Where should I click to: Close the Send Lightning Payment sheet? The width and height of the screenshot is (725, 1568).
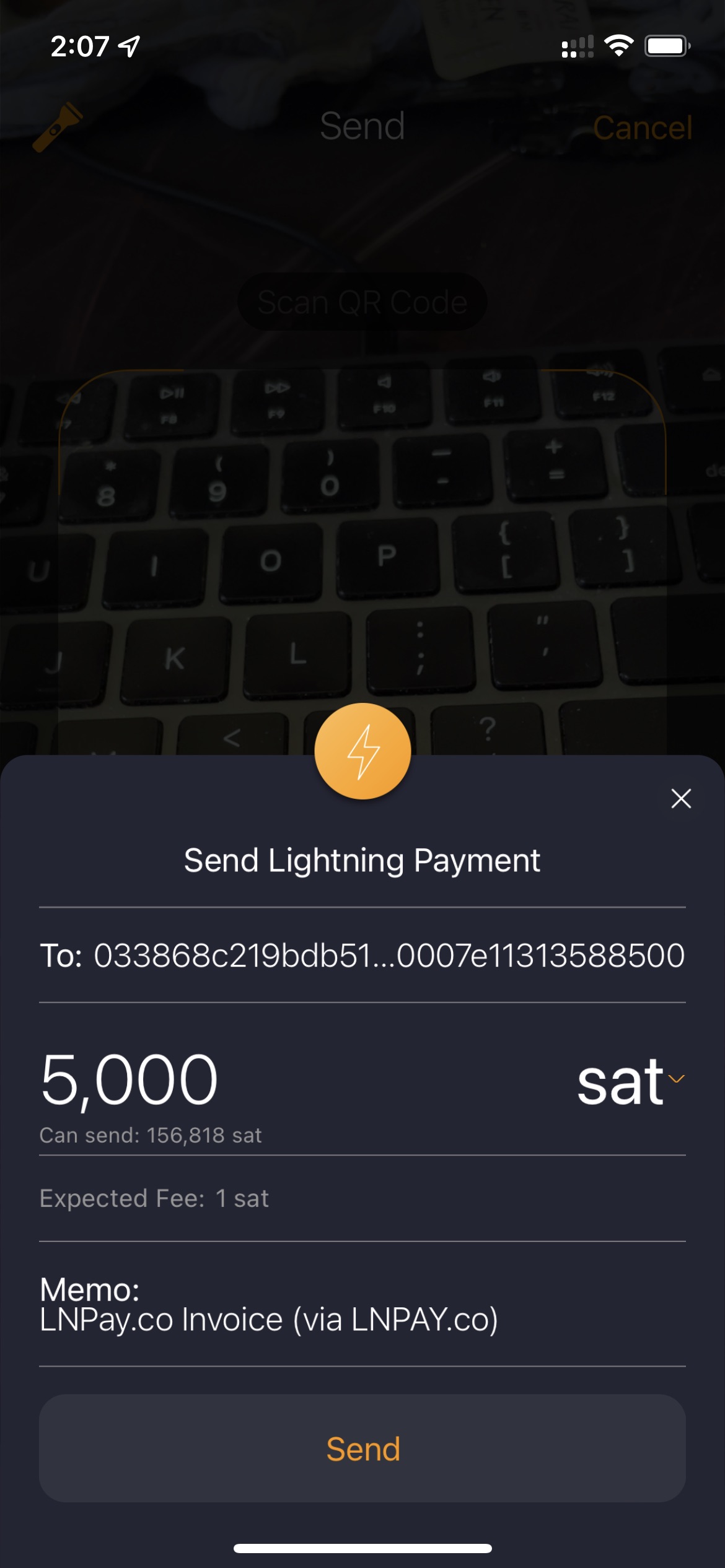point(681,799)
